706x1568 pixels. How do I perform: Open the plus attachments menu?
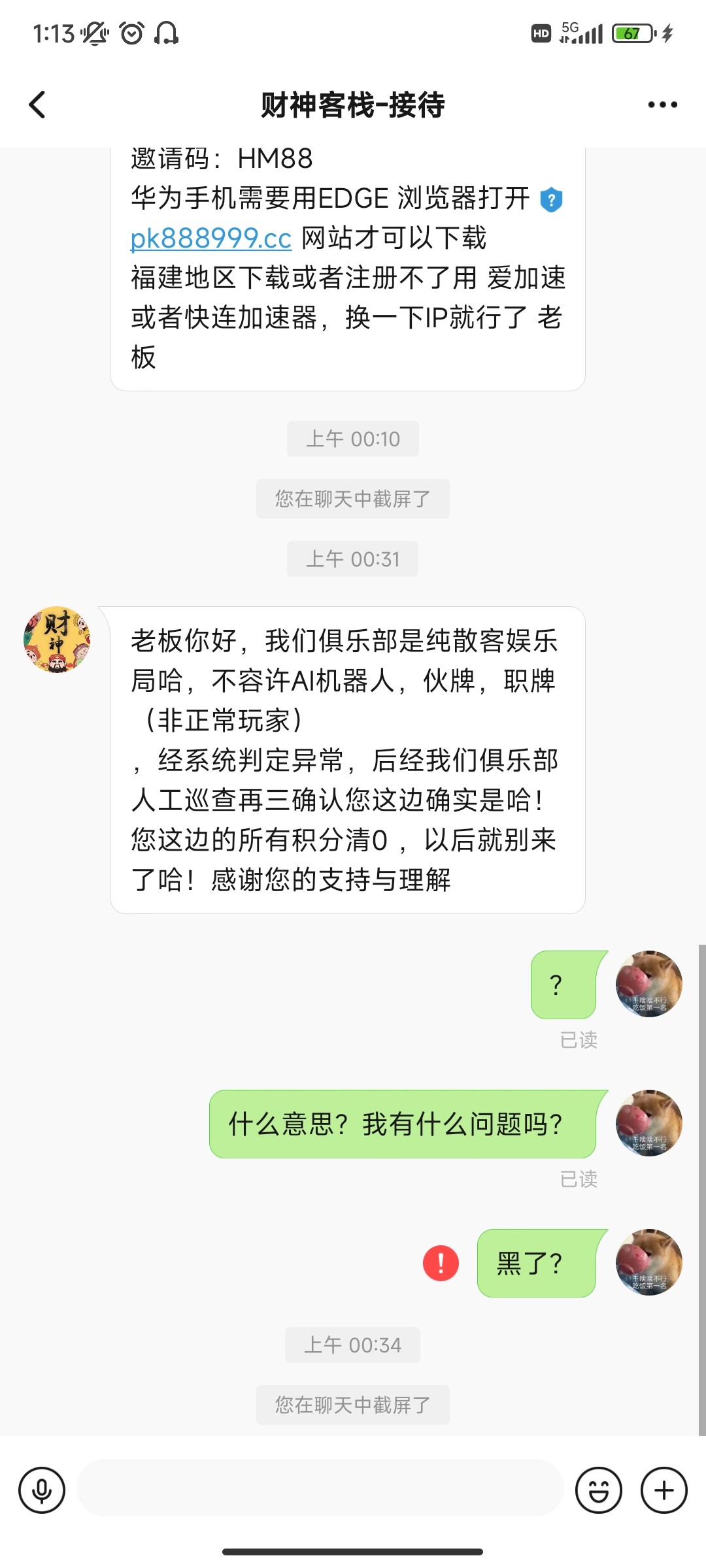coord(664,1490)
